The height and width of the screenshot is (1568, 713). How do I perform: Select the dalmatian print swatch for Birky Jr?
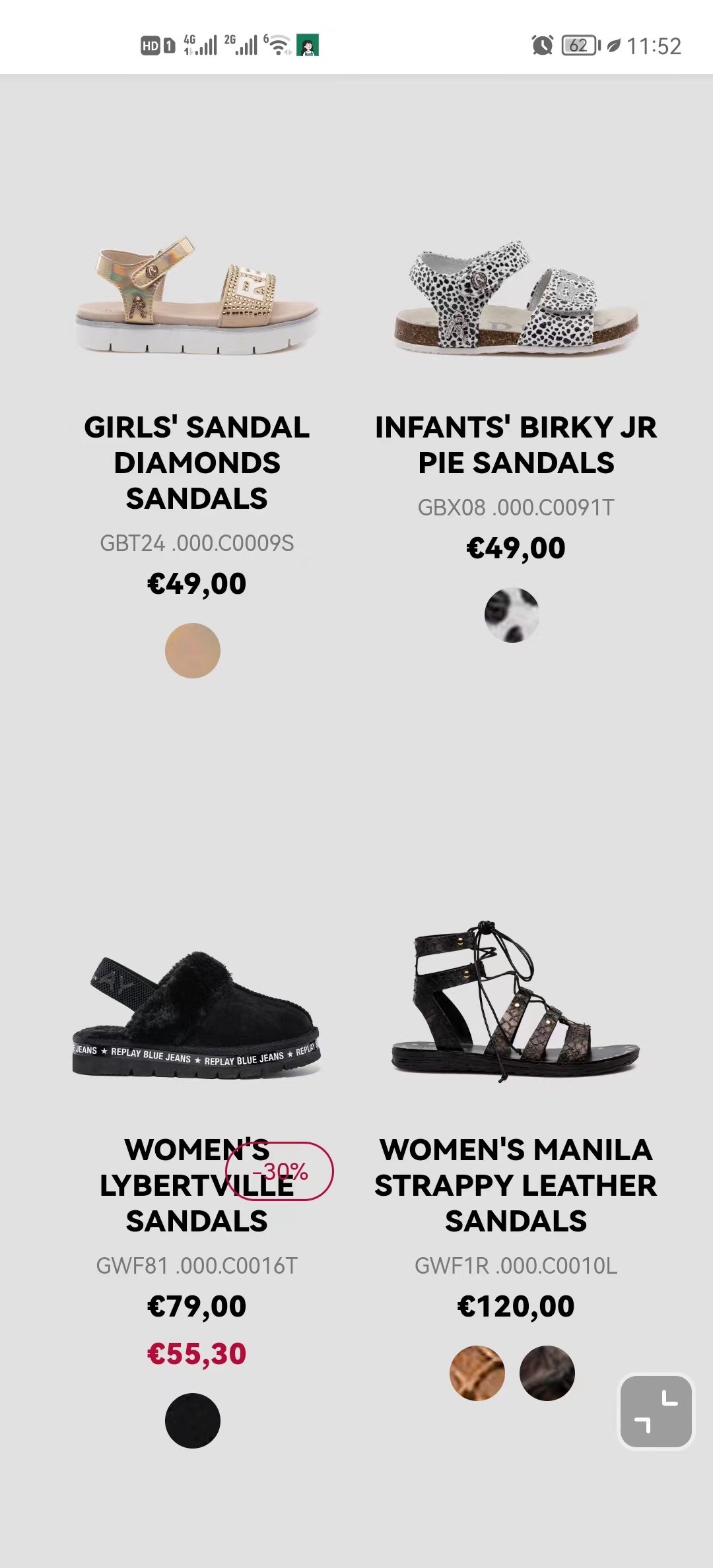click(x=512, y=615)
